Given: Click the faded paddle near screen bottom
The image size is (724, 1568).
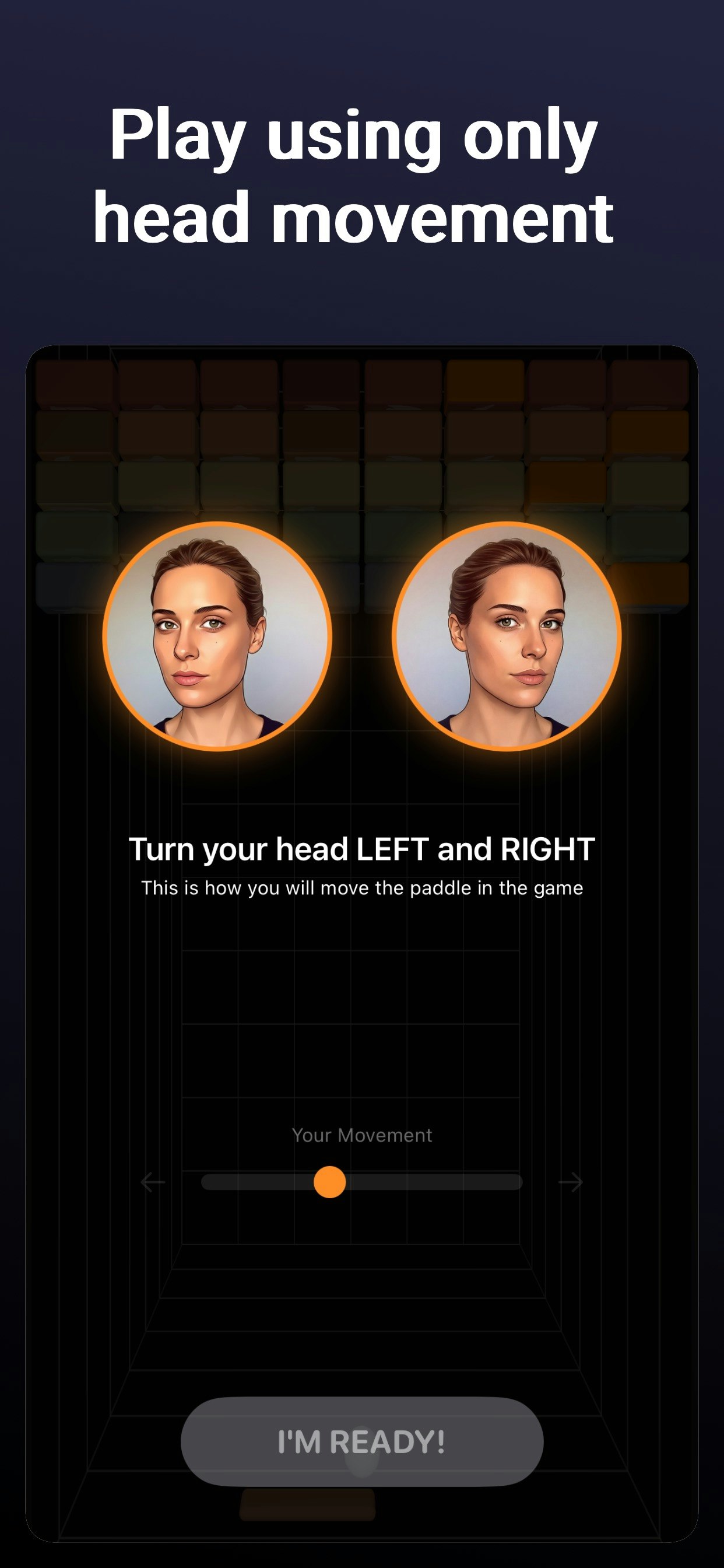Looking at the screenshot, I should click(x=307, y=1503).
